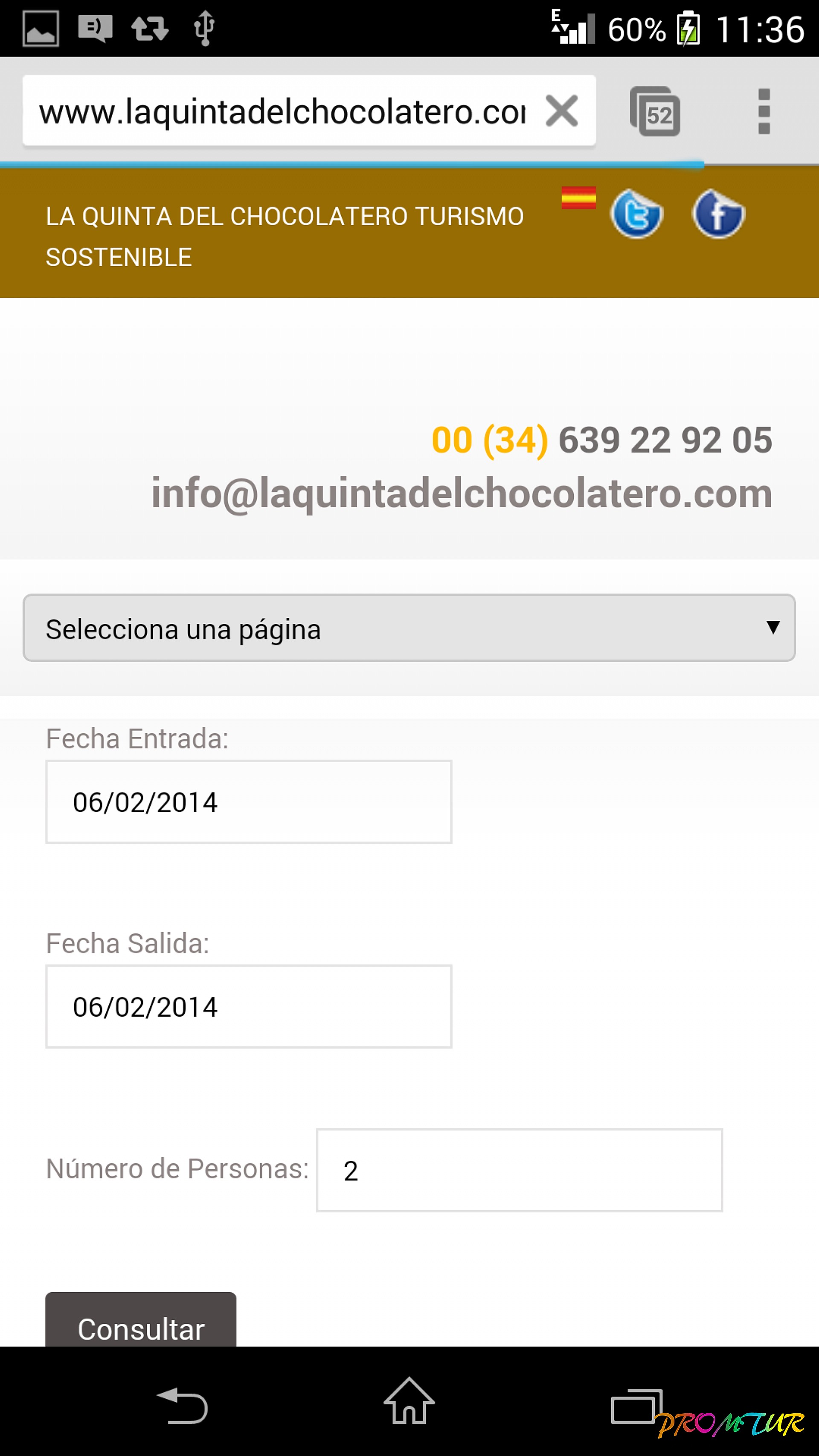
Task: Edit the Fecha Entrada date field
Action: 249,802
